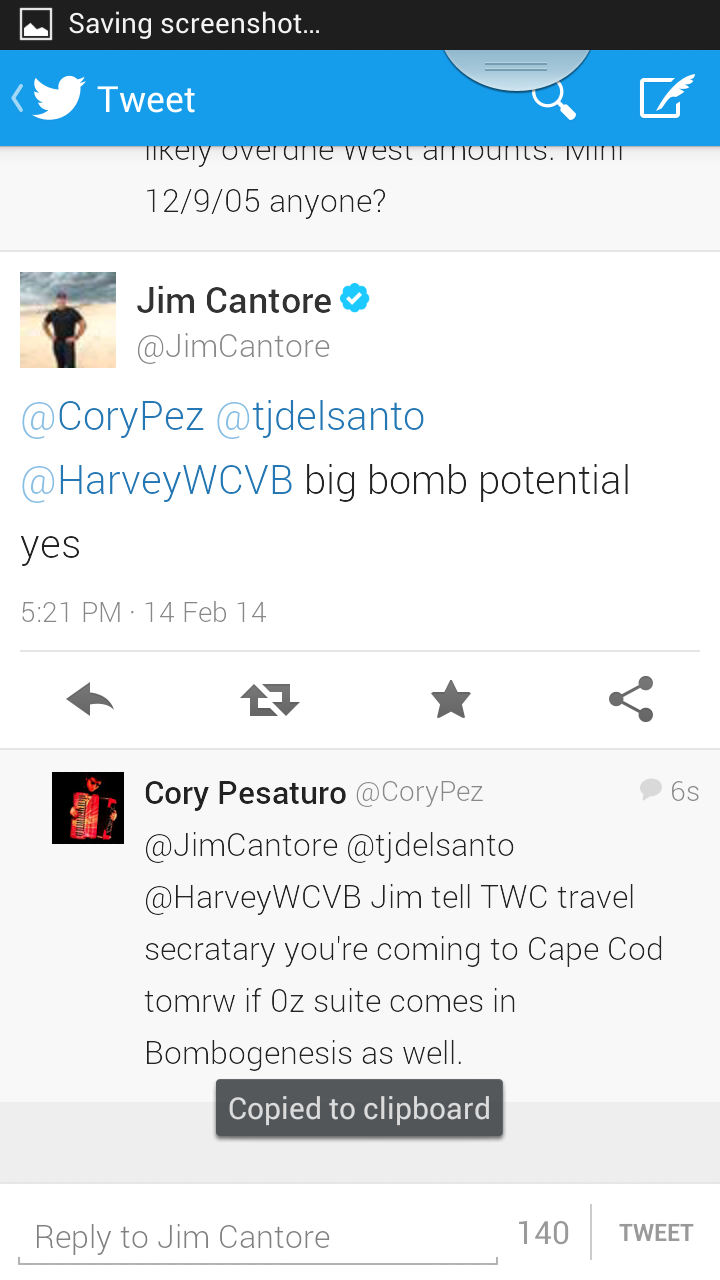Compose a new tweet
Screen dimensions: 720x1280
pos(667,98)
